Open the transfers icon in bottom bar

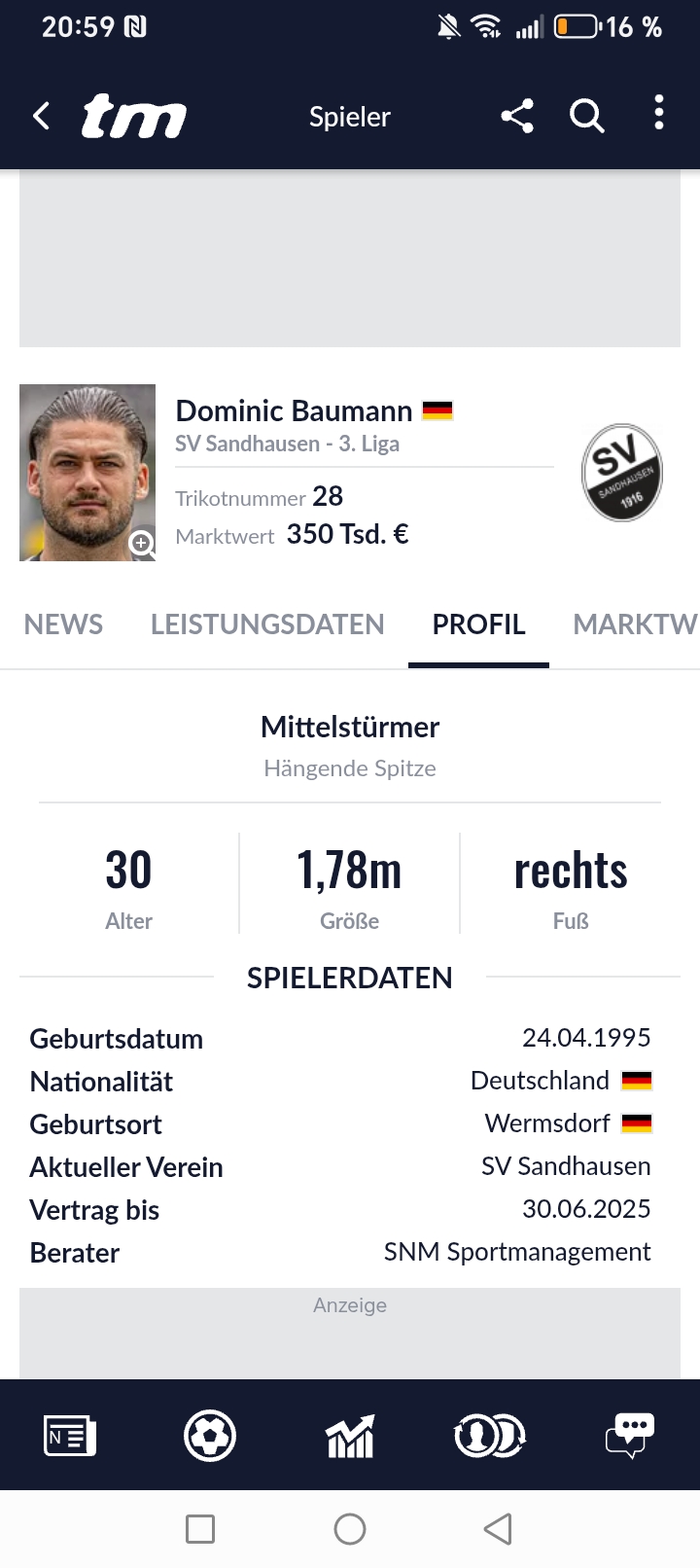(x=490, y=1436)
